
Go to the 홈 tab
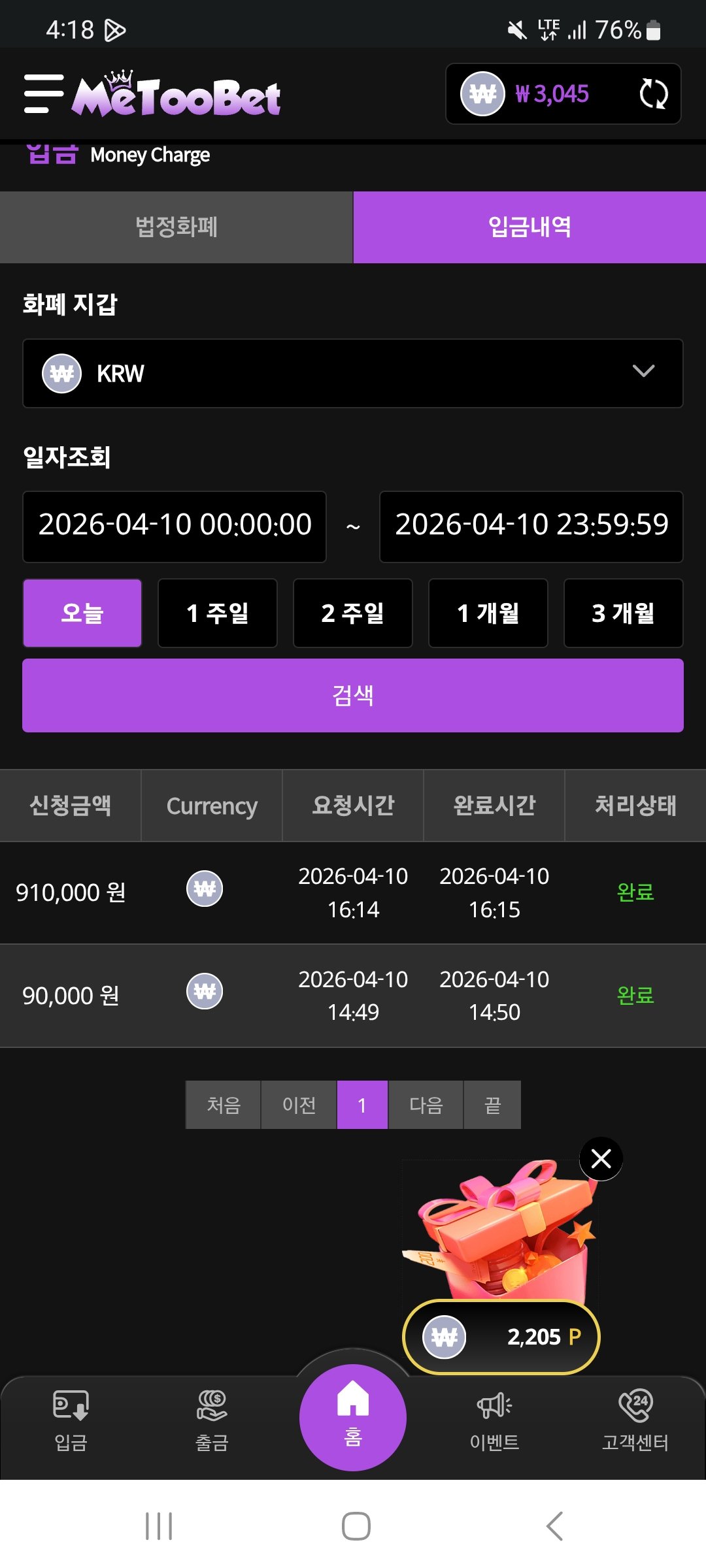click(x=353, y=1418)
